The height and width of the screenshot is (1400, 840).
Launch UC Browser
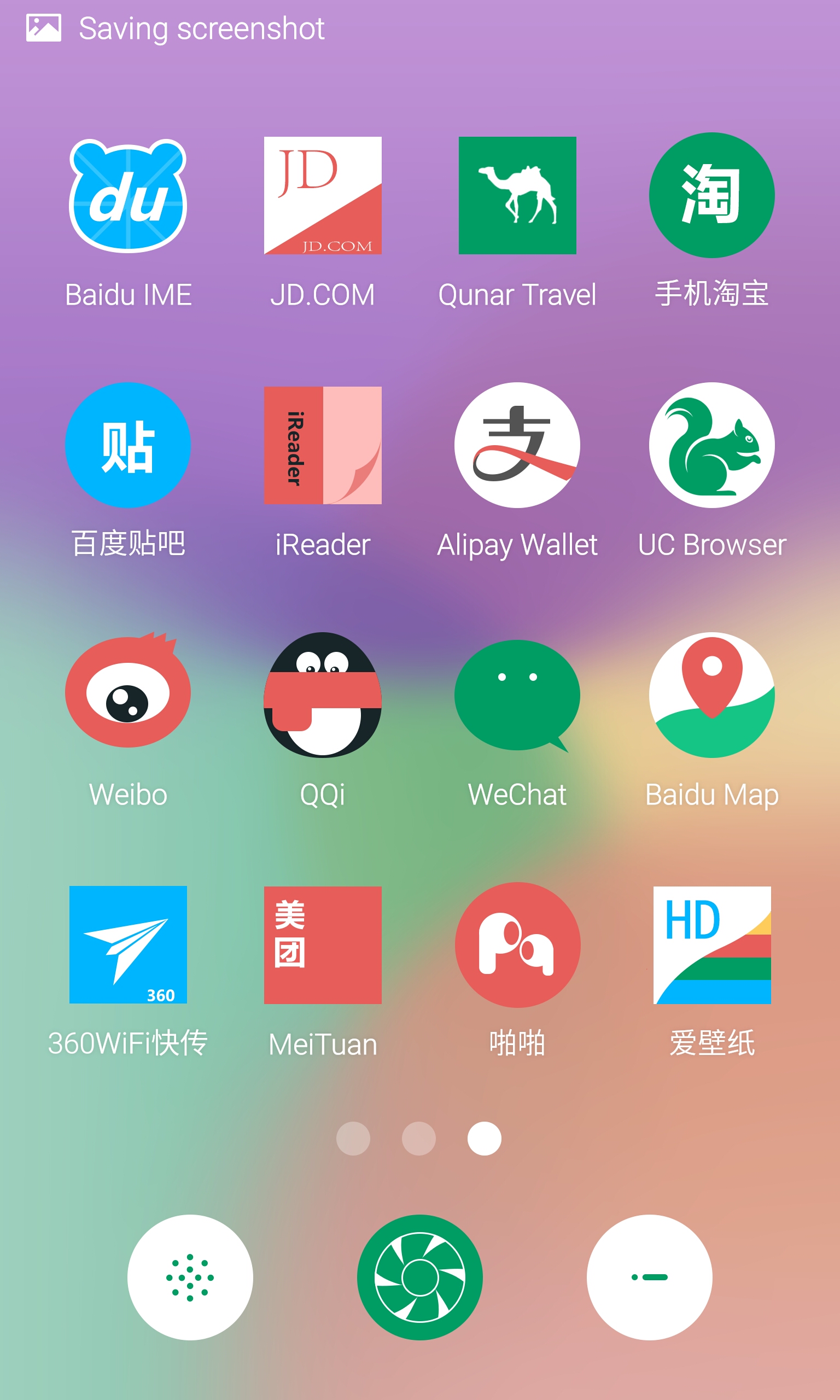click(711, 445)
